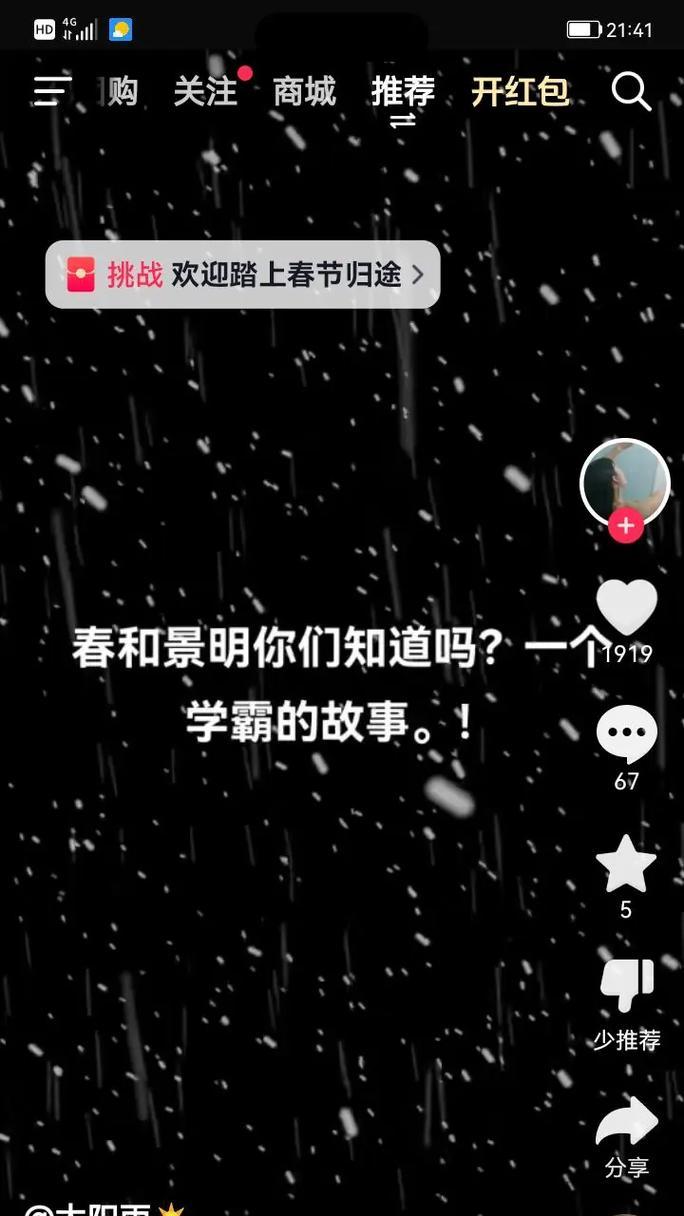Switch to the 购 tab
This screenshot has width=684, height=1216.
[122, 92]
